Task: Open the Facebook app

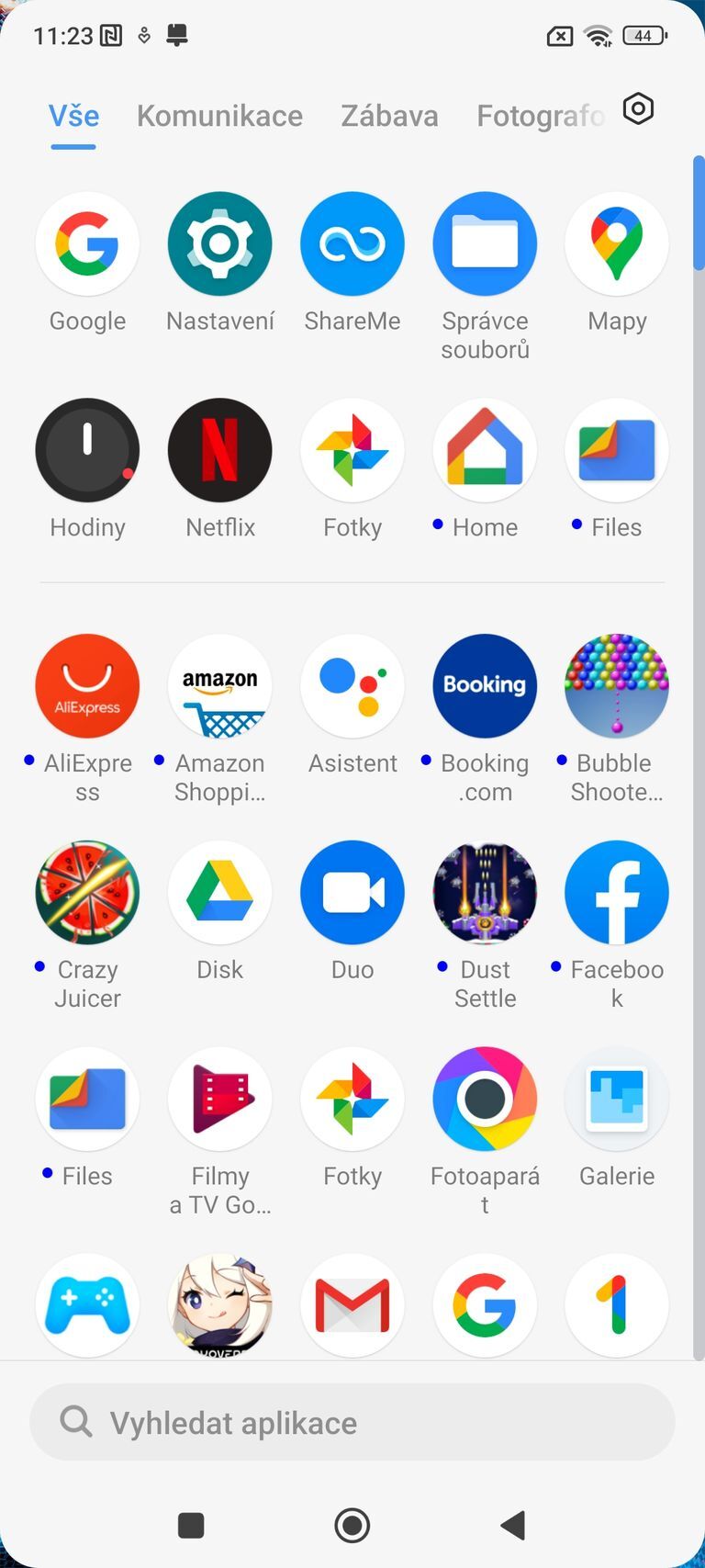Action: [616, 893]
